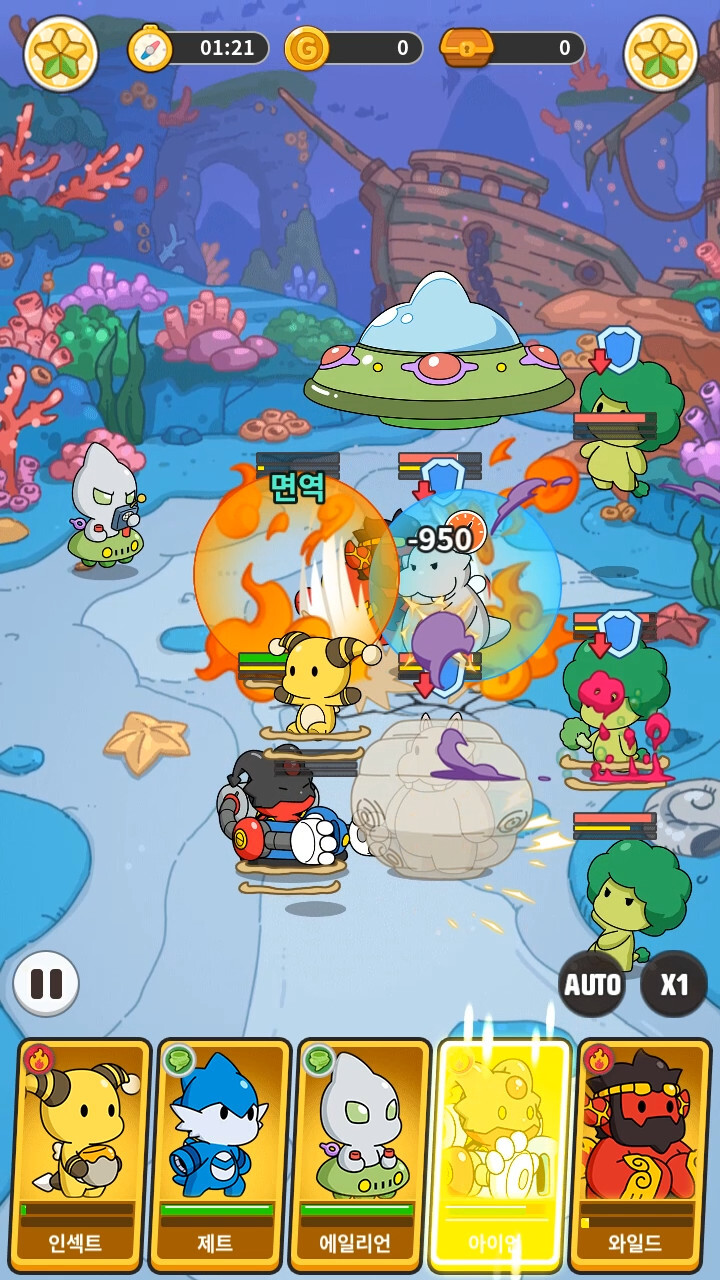This screenshot has height=1280, width=720.
Task: Tap the glowing 아이언 card
Action: coord(499,1152)
